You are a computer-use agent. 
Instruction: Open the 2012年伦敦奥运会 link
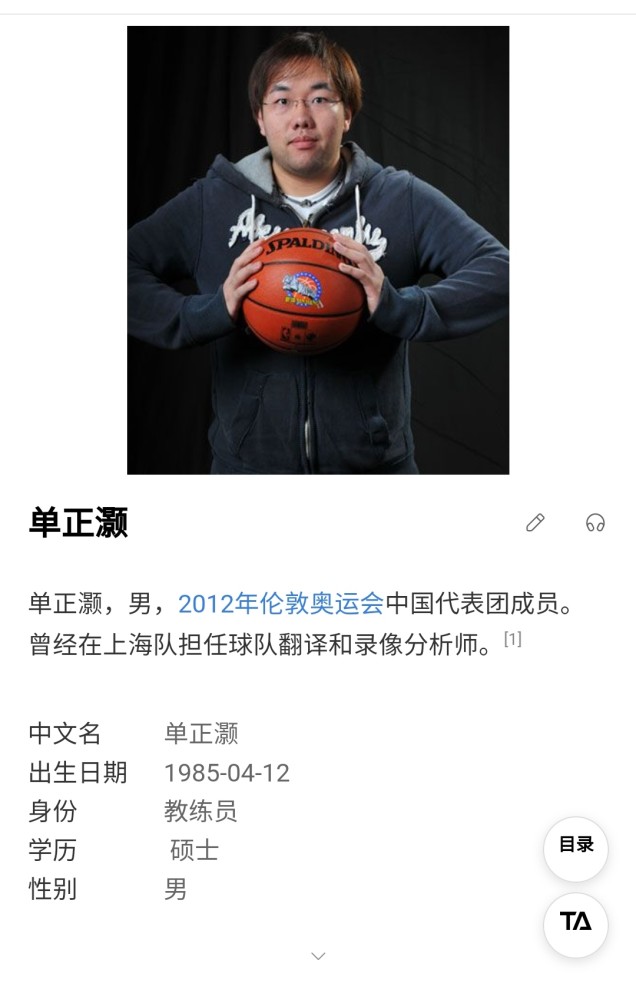[x=281, y=603]
